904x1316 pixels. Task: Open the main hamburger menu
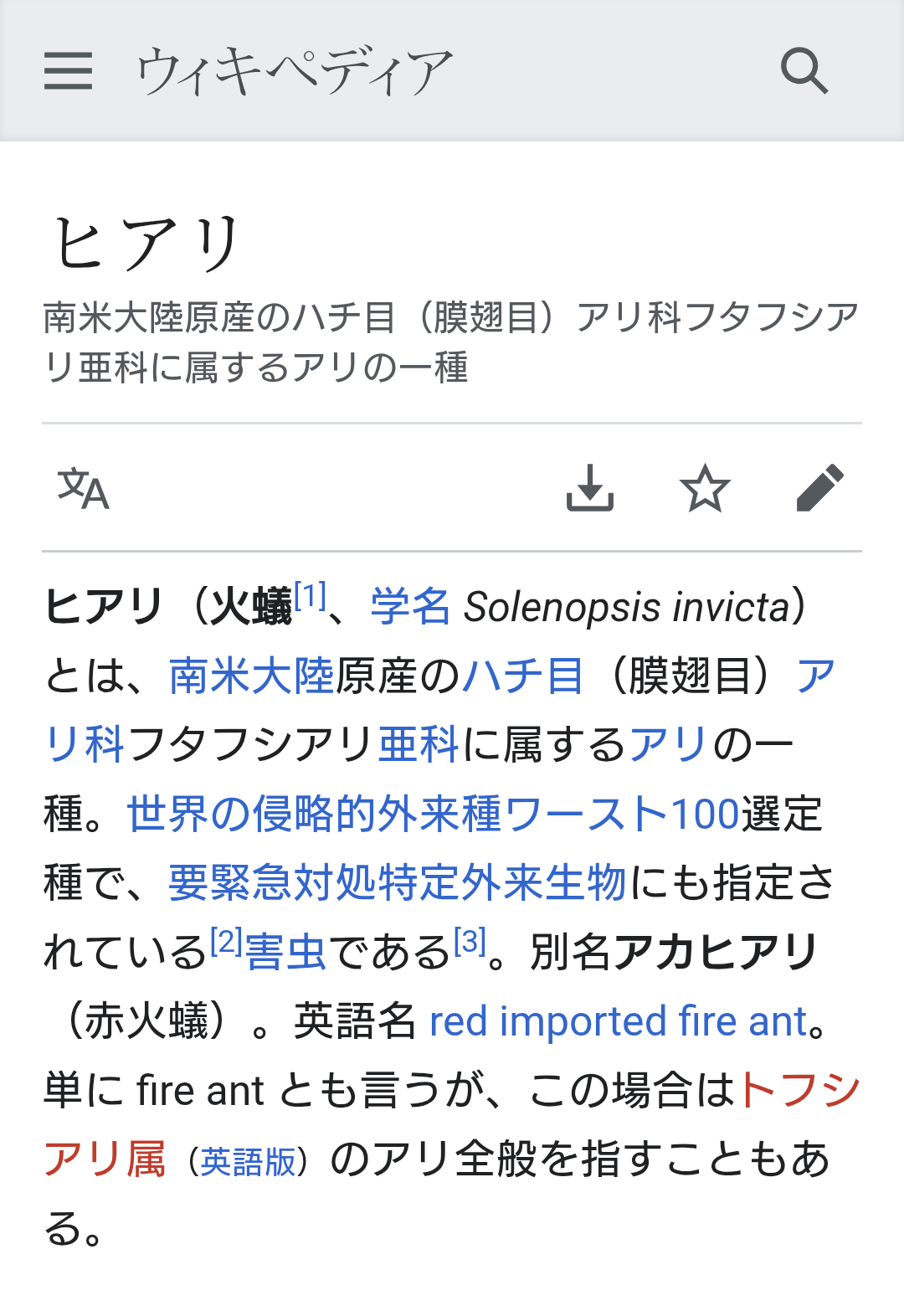[x=68, y=70]
